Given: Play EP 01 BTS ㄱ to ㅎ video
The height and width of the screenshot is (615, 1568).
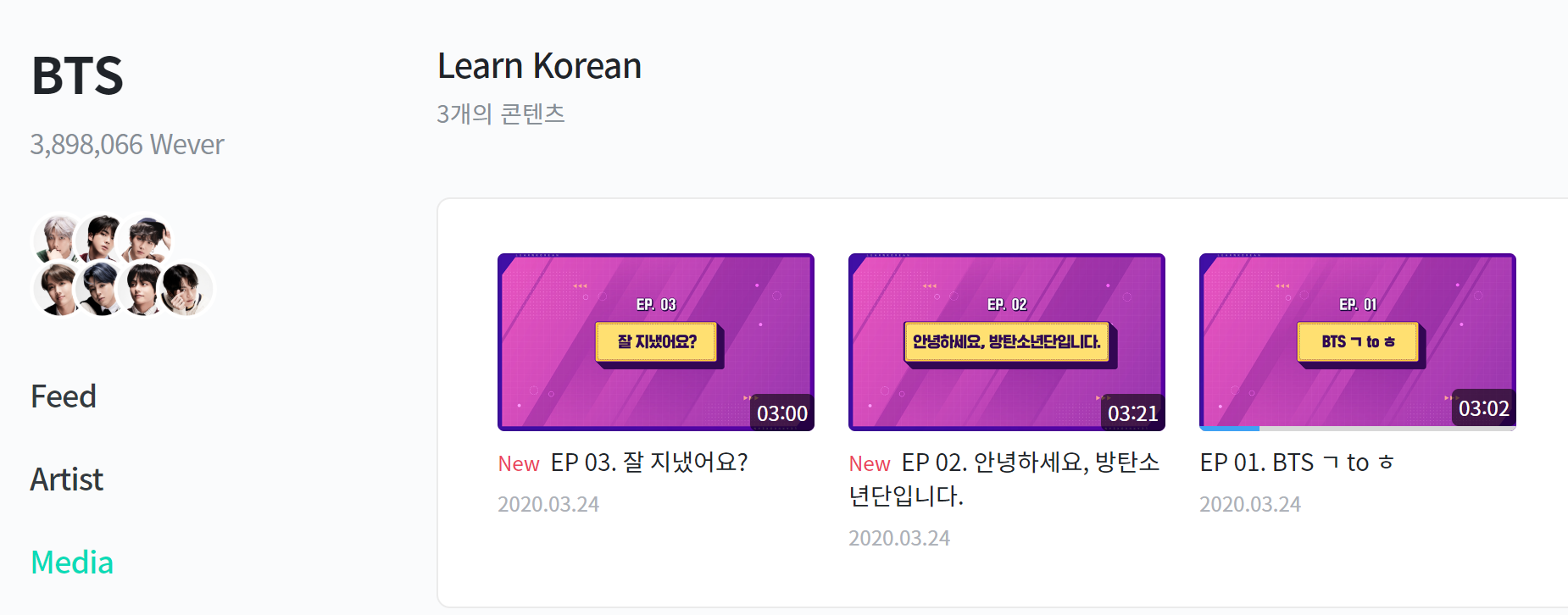Looking at the screenshot, I should (1357, 342).
